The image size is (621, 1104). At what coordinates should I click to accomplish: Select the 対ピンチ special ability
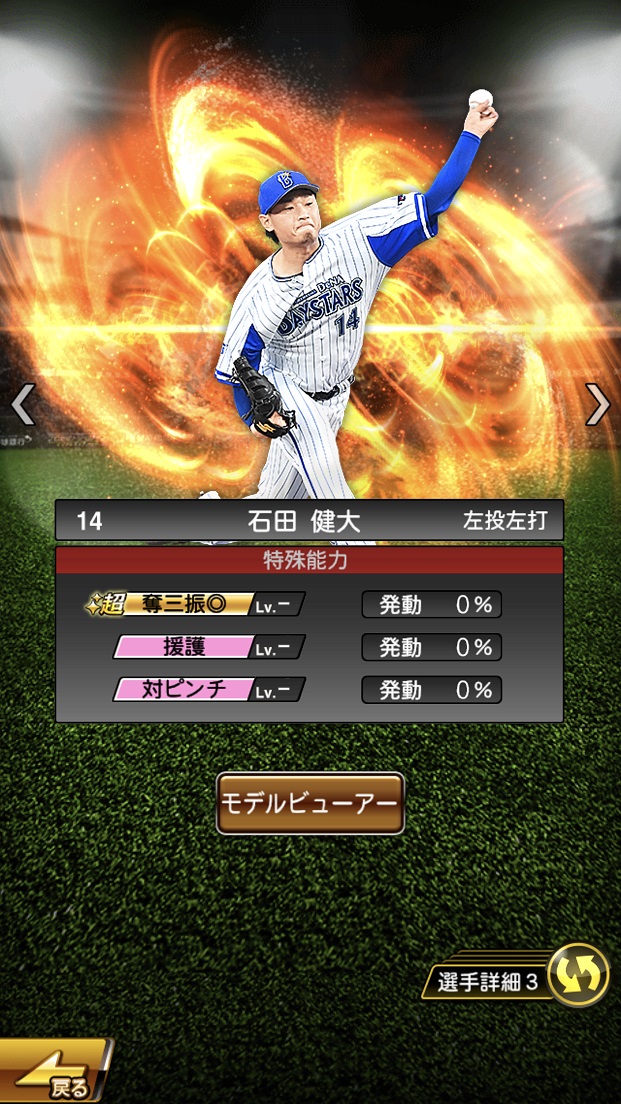pos(208,690)
